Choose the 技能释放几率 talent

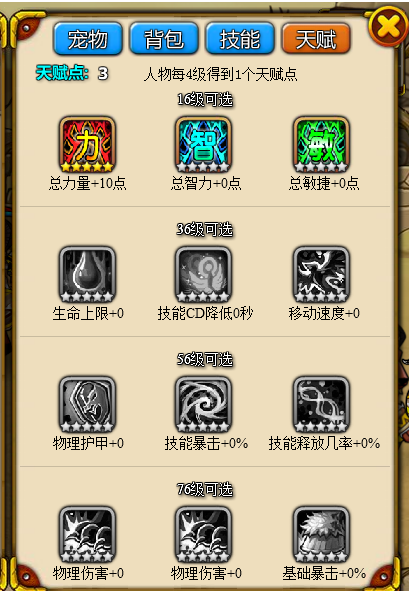321,404
